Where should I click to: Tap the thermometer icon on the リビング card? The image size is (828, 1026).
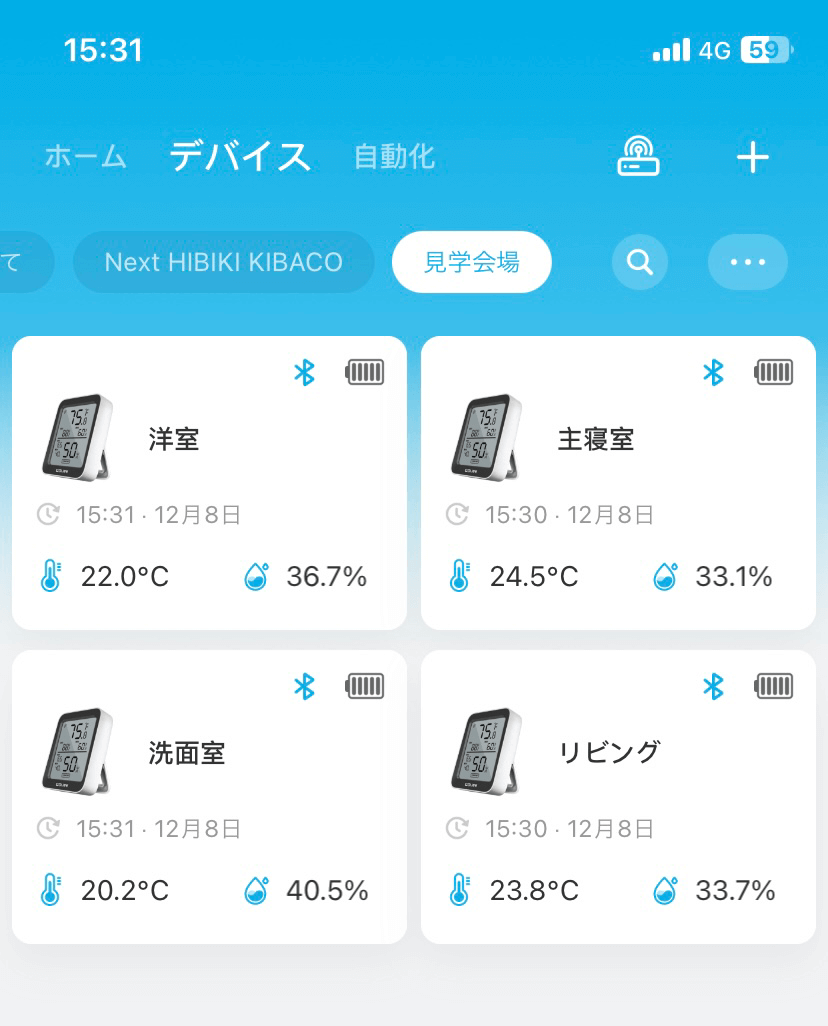458,890
